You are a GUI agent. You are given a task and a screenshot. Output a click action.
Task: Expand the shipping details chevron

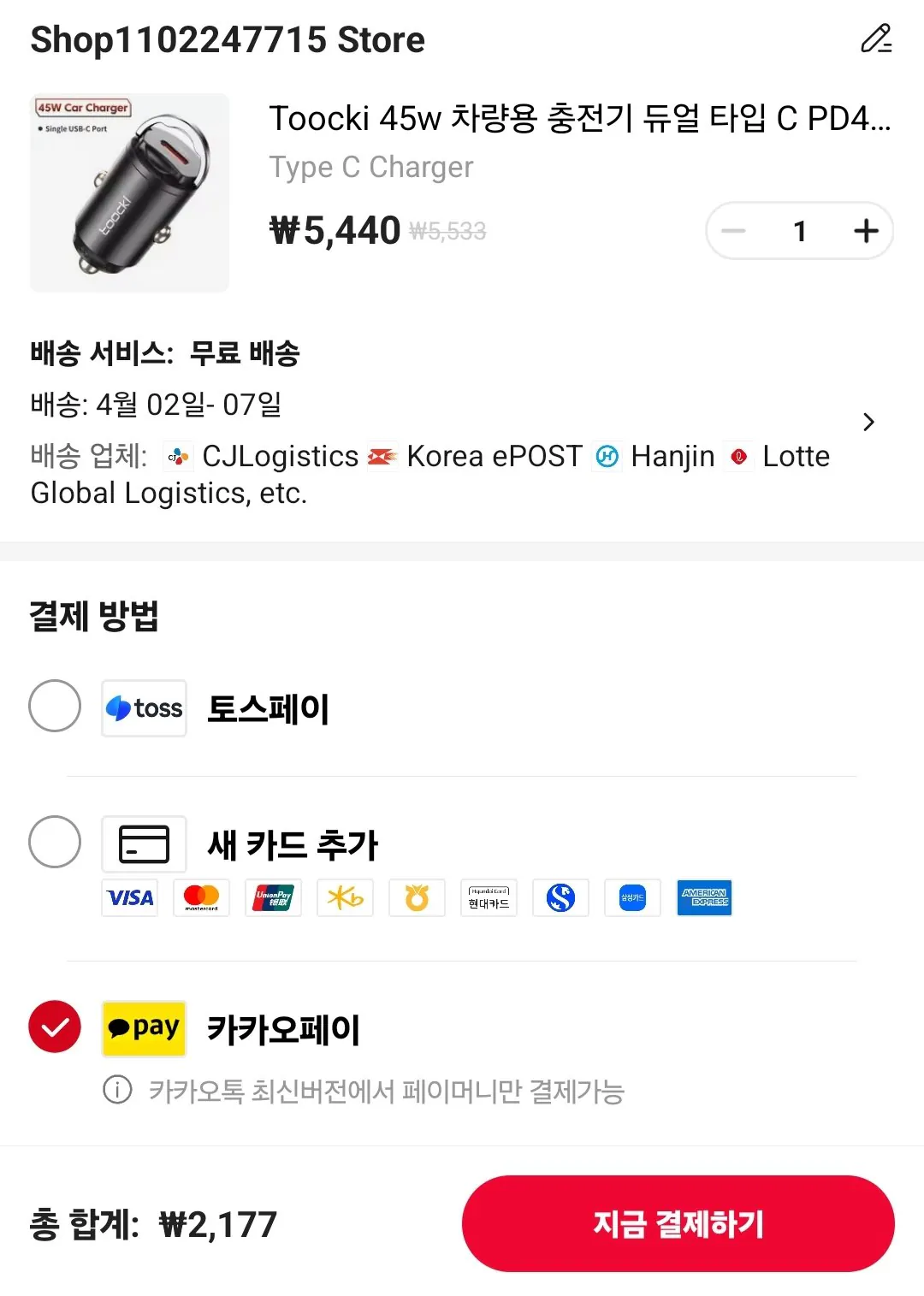[869, 423]
